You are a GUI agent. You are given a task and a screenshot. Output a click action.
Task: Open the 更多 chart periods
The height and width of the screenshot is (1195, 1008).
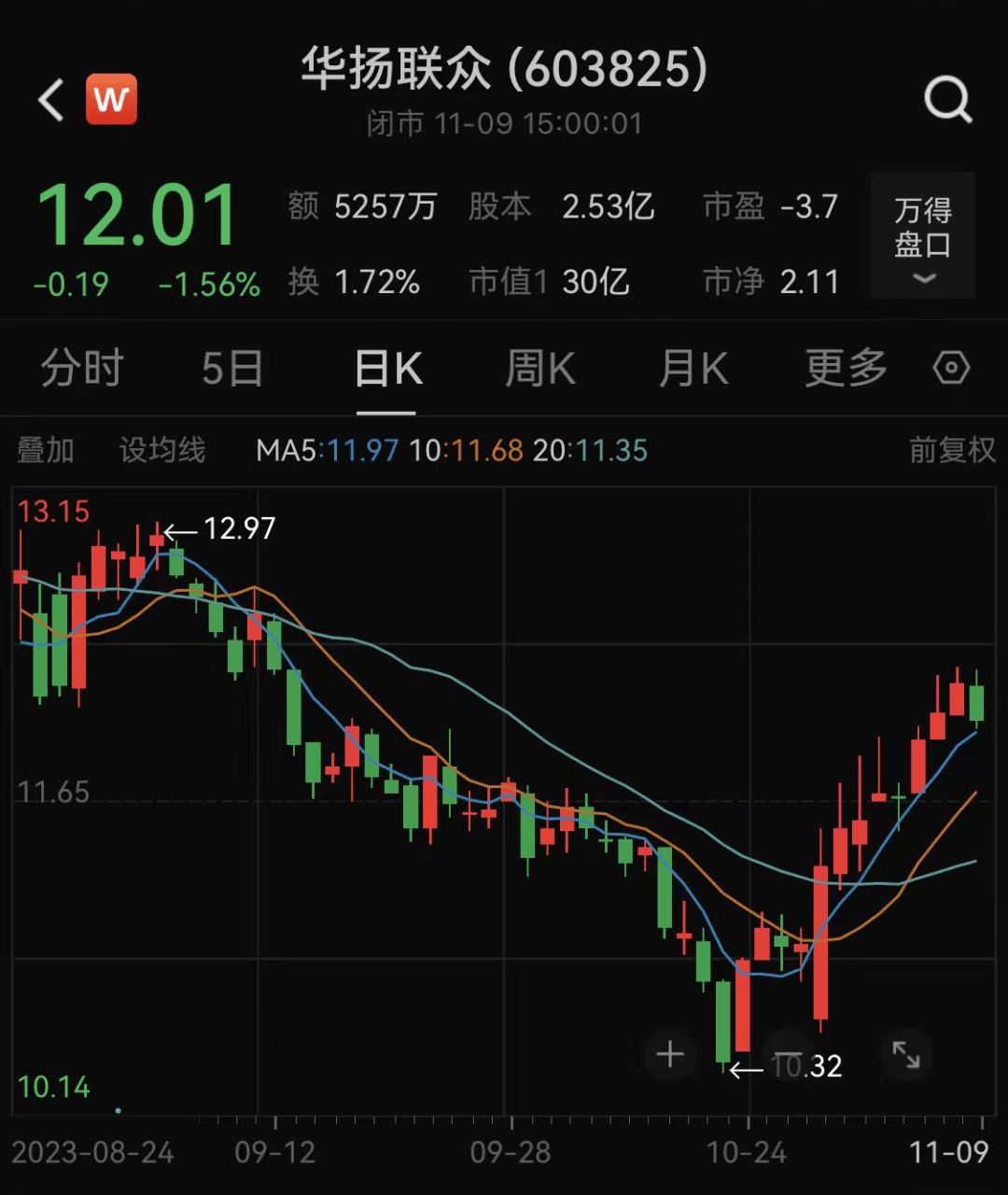point(846,370)
